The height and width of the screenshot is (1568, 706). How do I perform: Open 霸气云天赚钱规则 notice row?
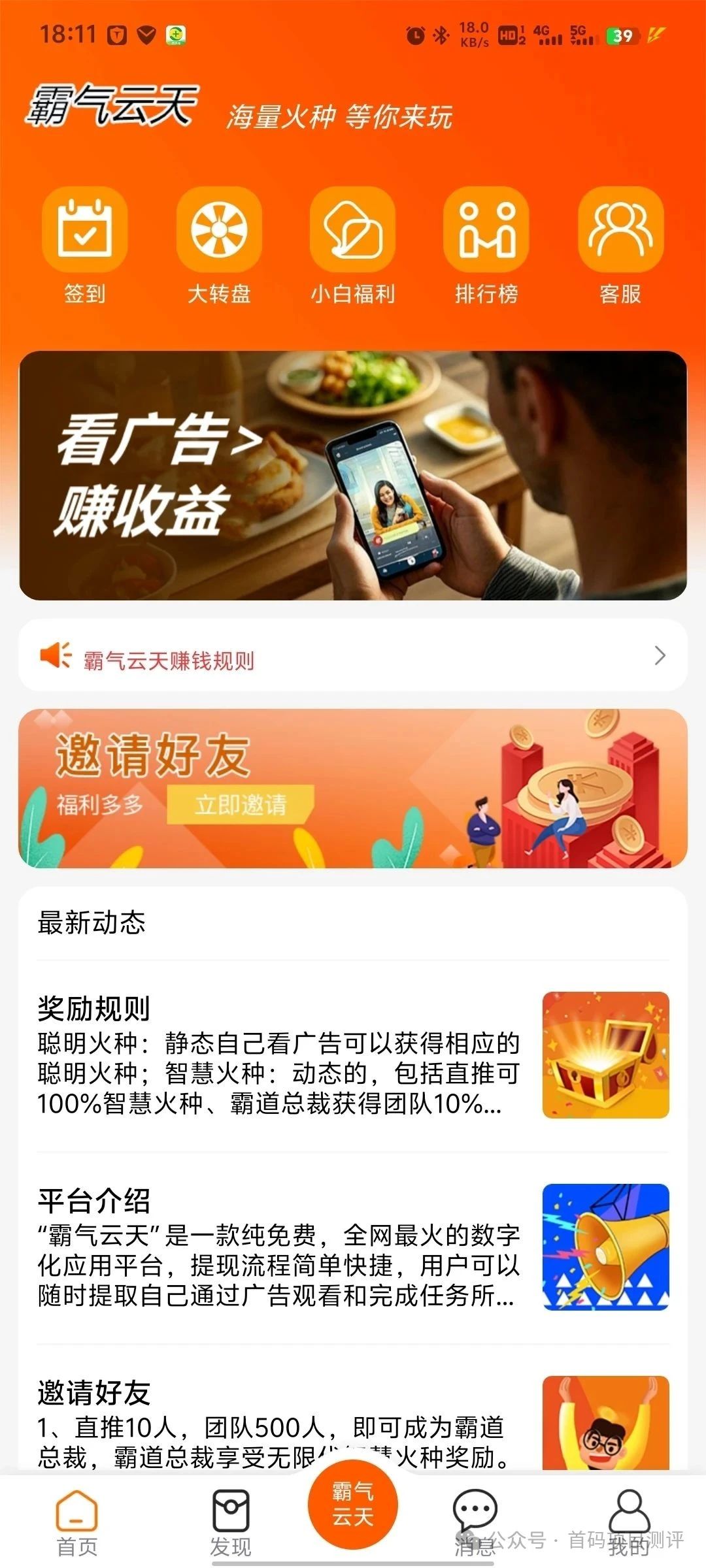pyautogui.click(x=353, y=655)
